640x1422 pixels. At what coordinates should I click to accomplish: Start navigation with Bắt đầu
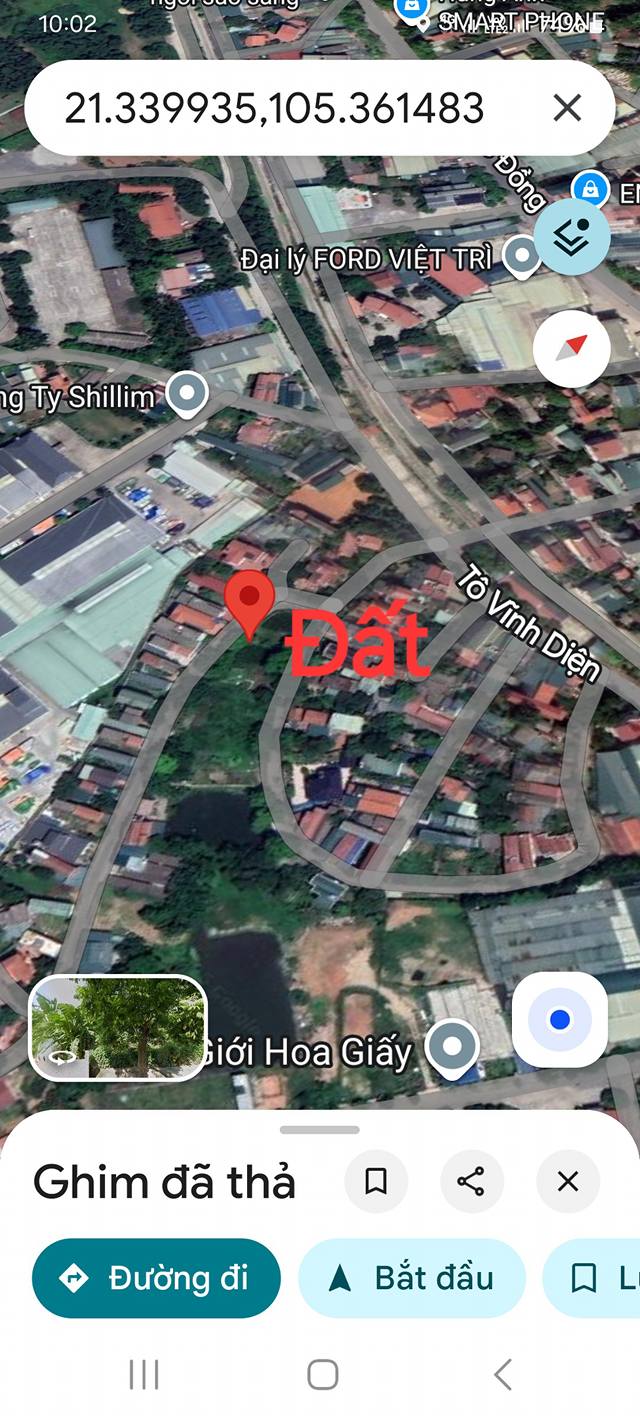412,1278
